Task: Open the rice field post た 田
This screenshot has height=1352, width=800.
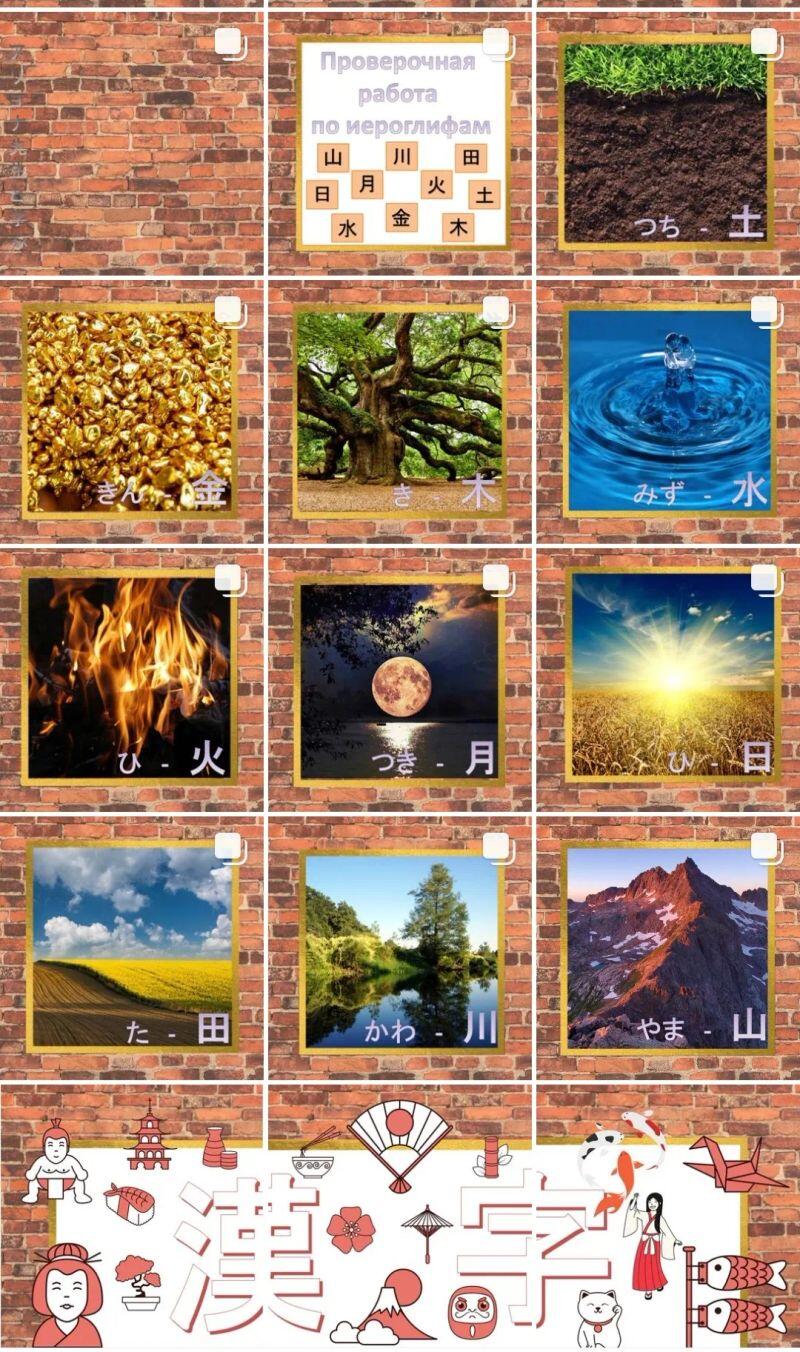Action: point(131,947)
